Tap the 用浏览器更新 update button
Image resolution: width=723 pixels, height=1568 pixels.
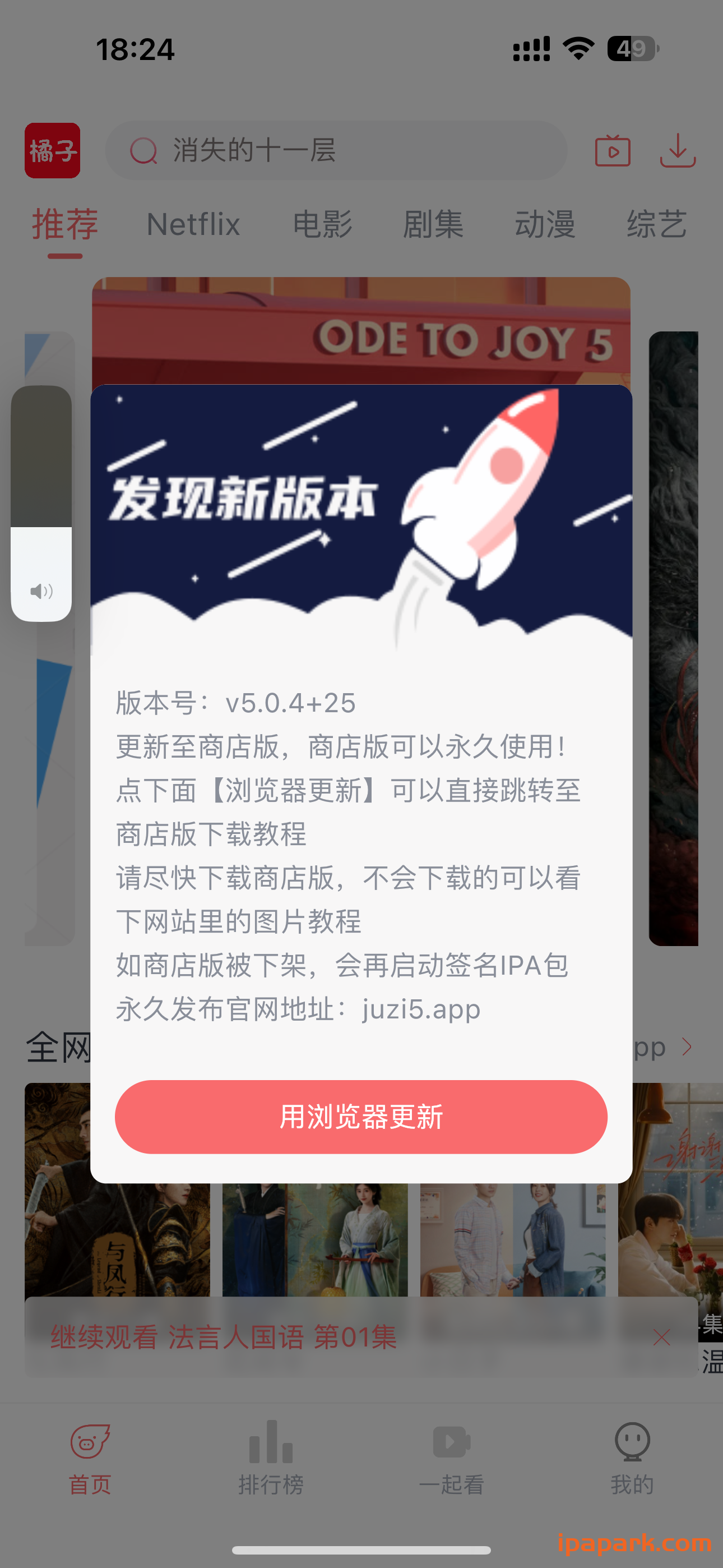point(361,1117)
